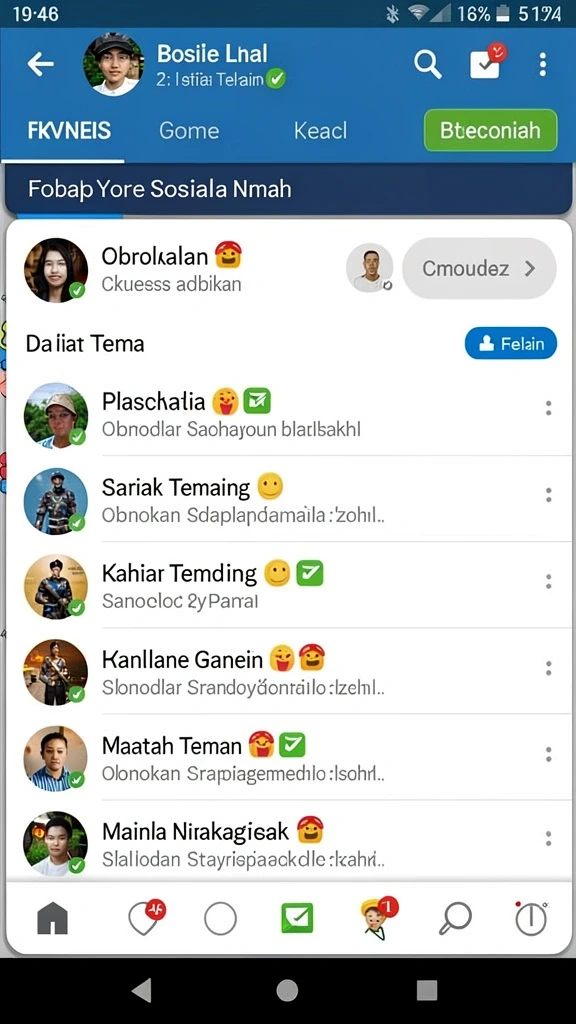Open the heart tab with red badge
The image size is (576, 1024).
146,918
